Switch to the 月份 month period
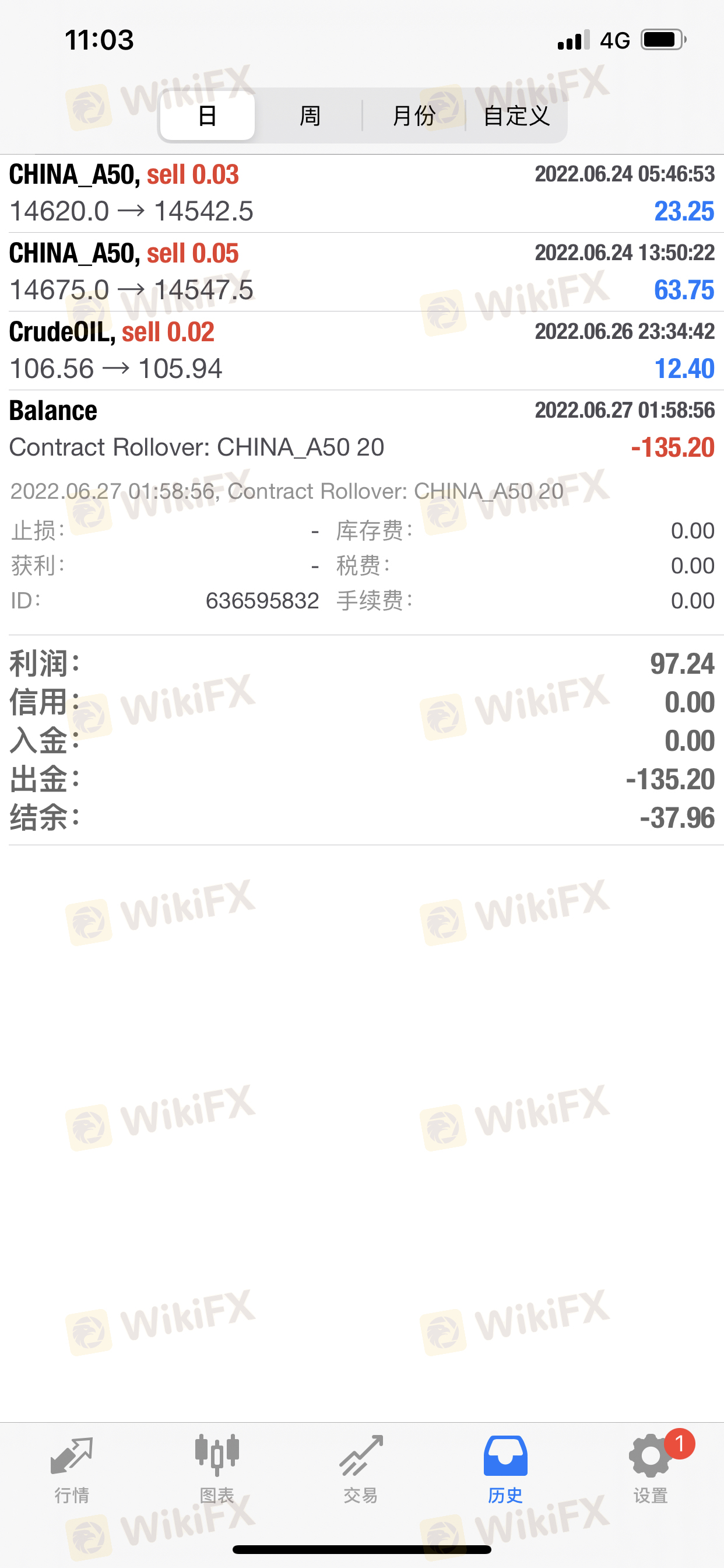This screenshot has width=724, height=1568. pyautogui.click(x=414, y=116)
